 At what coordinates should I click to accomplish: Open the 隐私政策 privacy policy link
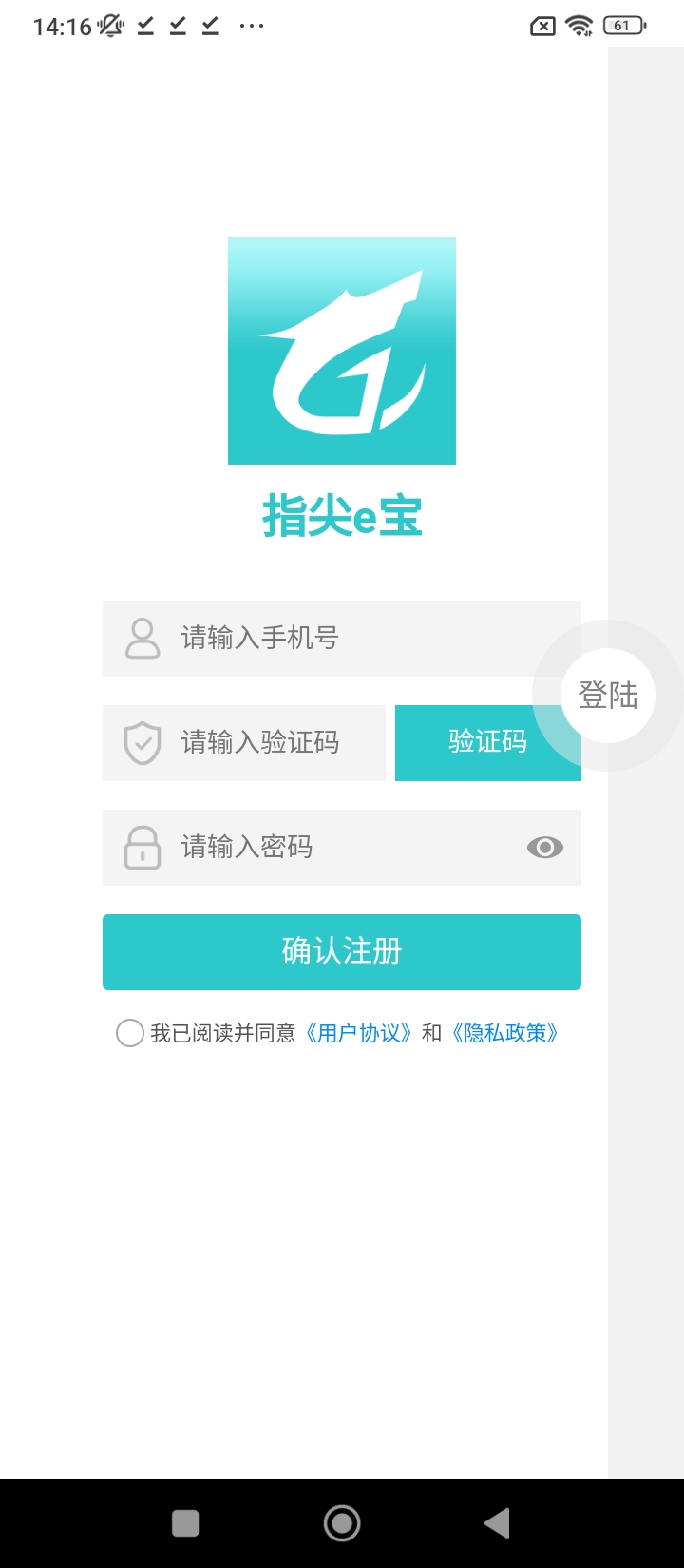pyautogui.click(x=504, y=1033)
